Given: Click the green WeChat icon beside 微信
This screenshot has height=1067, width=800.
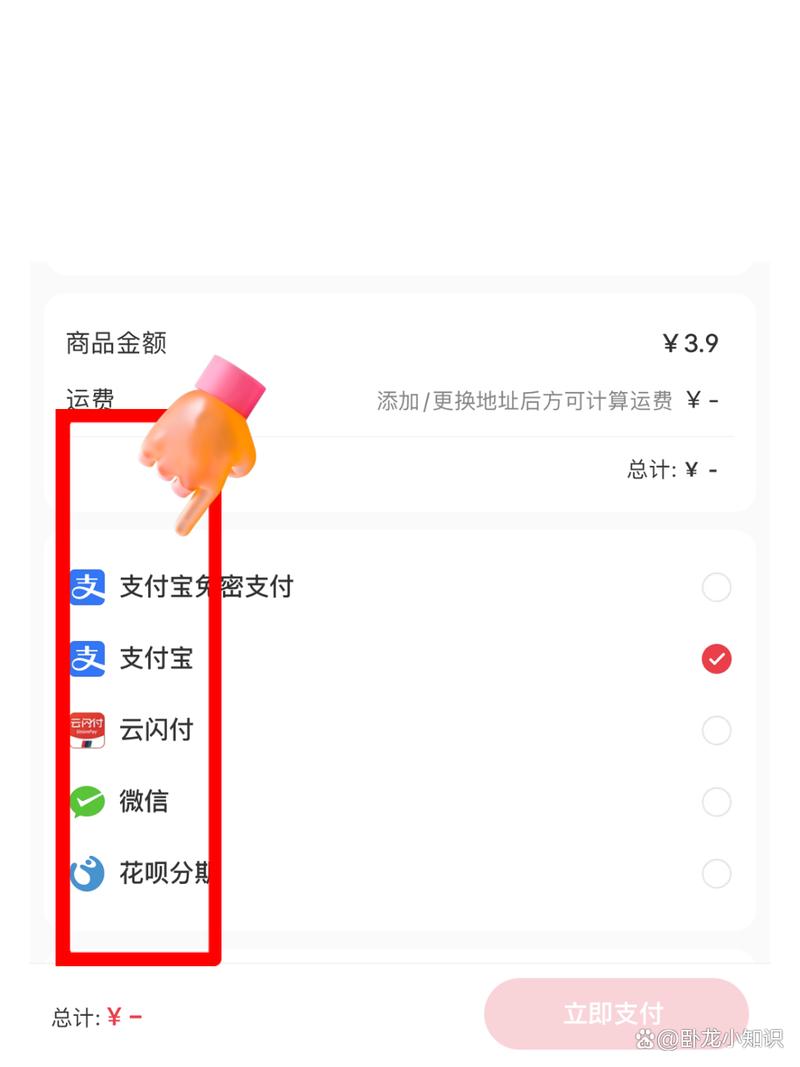Looking at the screenshot, I should [86, 802].
